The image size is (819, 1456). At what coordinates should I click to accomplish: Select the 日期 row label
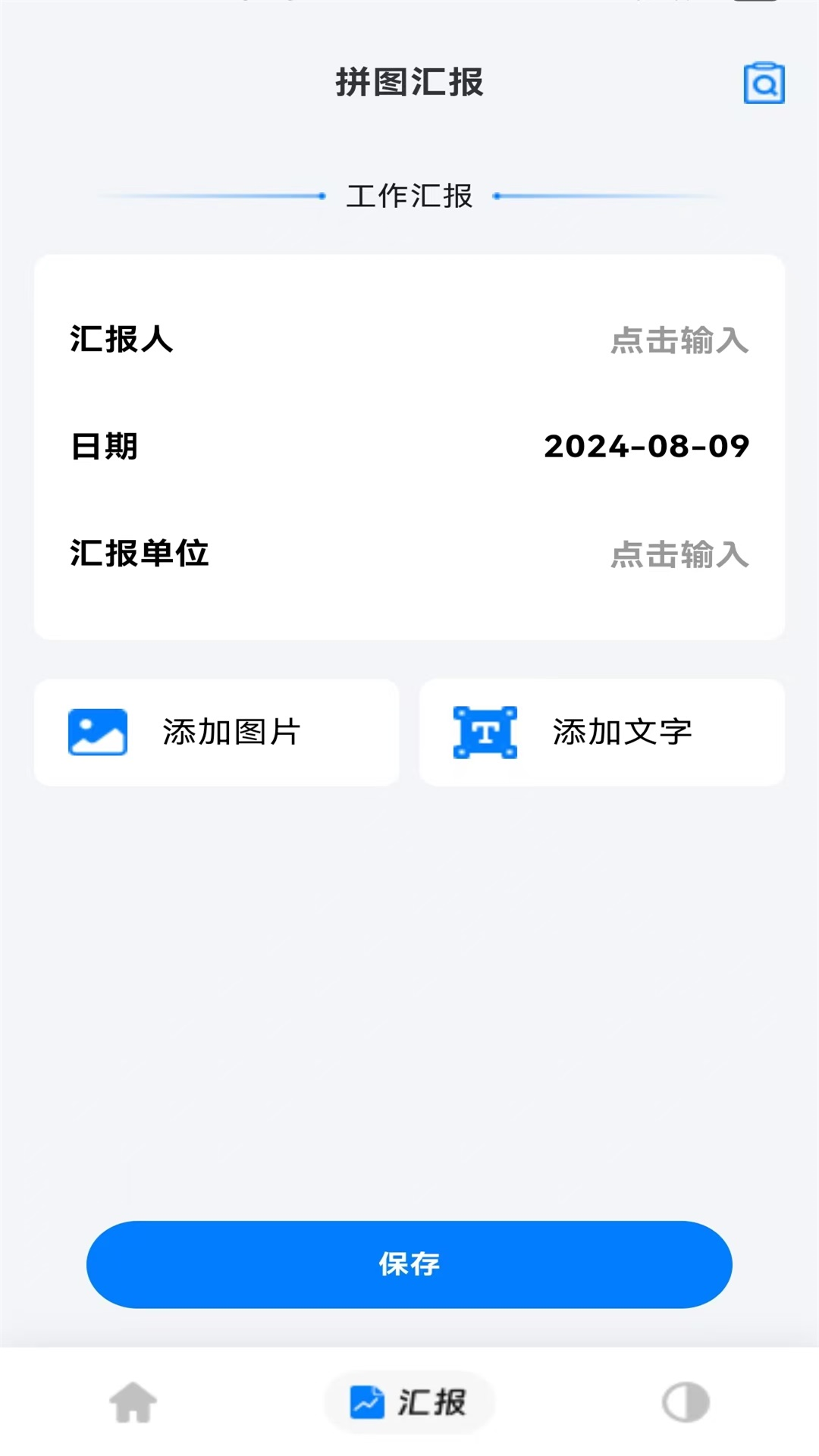102,447
